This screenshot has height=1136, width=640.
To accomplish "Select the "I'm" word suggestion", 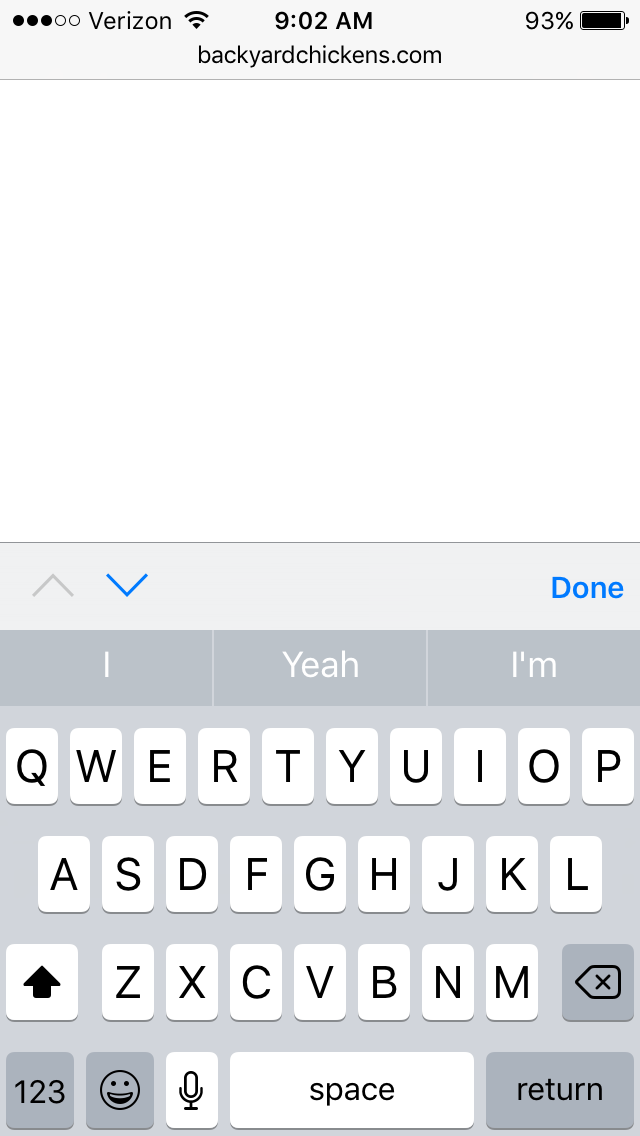I will click(x=534, y=666).
